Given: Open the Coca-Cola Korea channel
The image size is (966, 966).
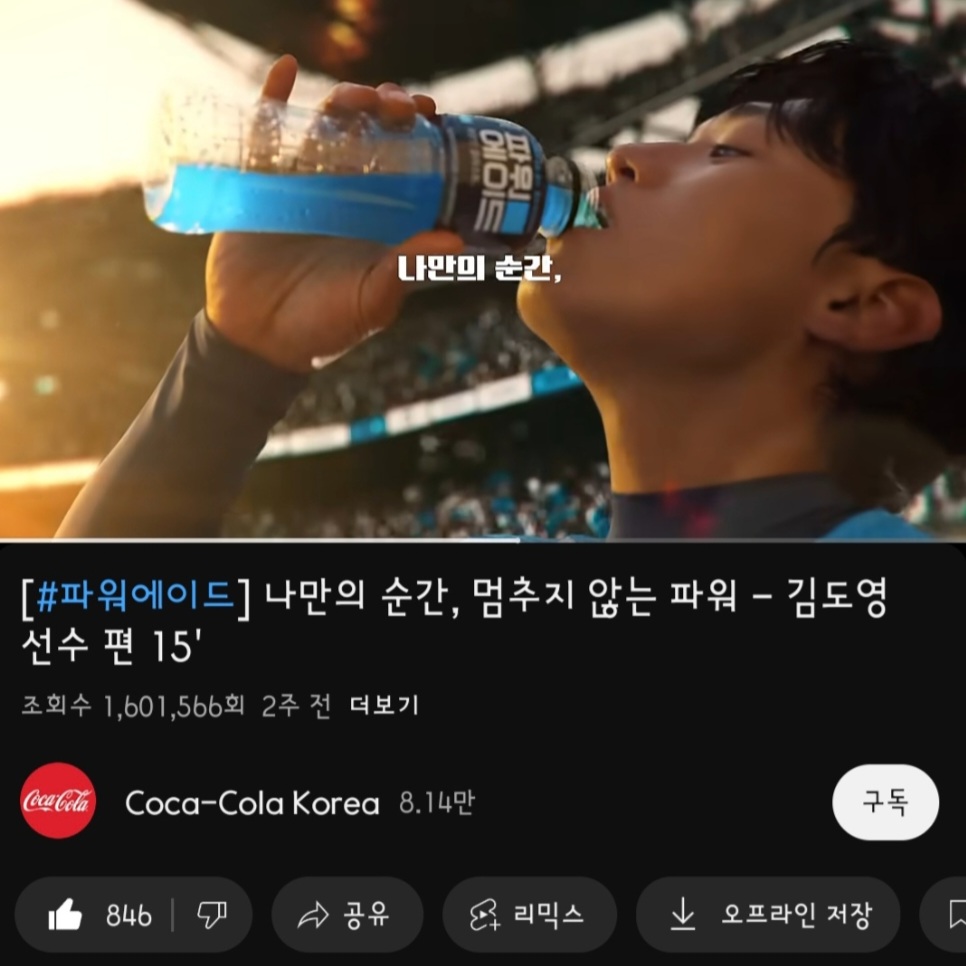Looking at the screenshot, I should pyautogui.click(x=252, y=803).
